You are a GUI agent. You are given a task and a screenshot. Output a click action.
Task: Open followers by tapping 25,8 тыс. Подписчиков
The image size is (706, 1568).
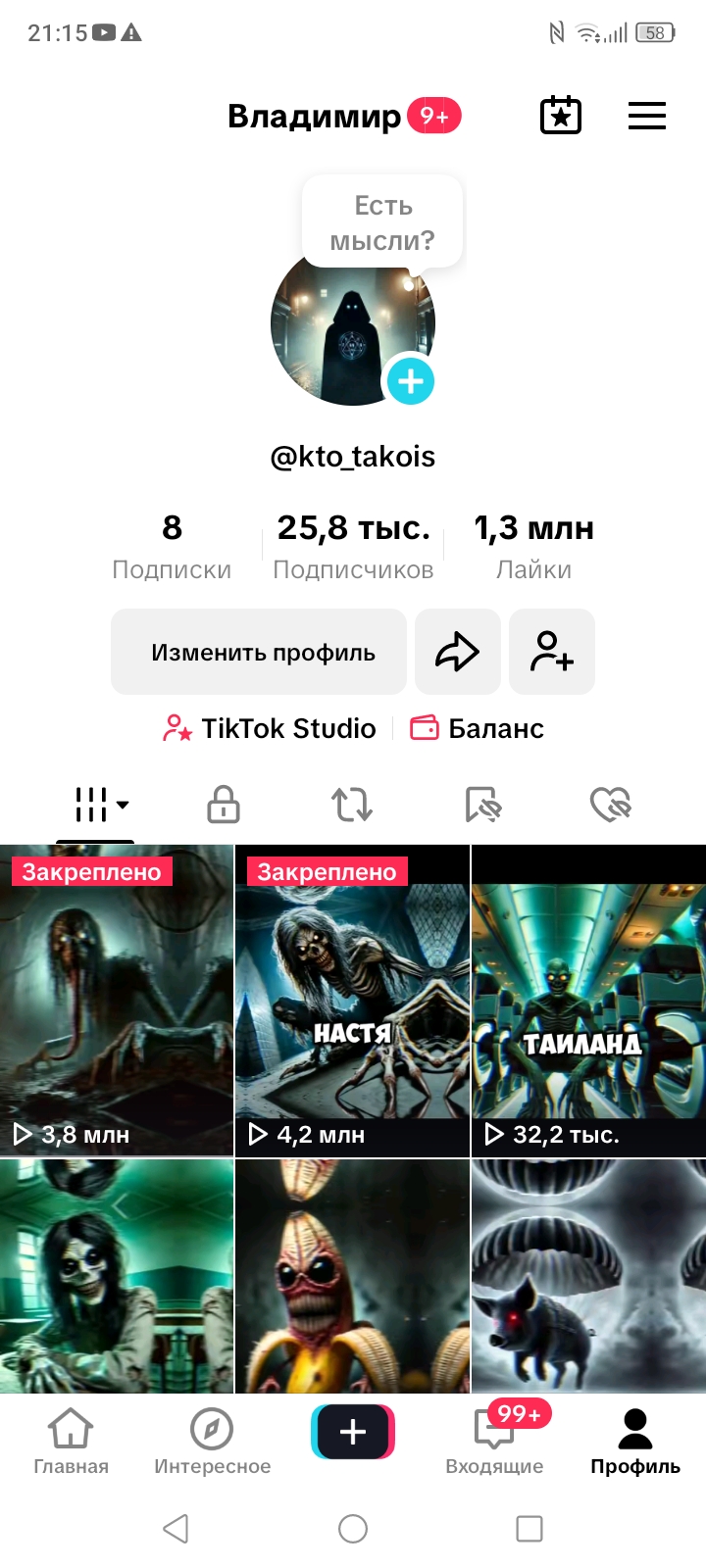click(353, 546)
